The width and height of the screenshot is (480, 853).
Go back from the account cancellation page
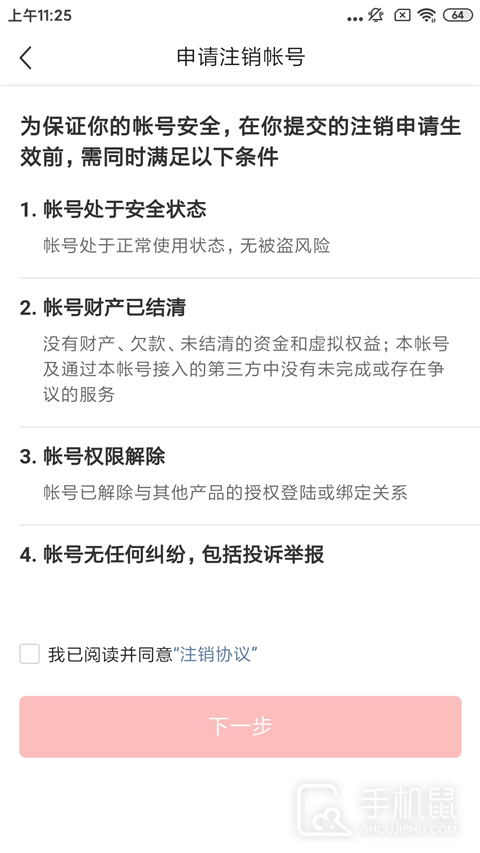click(26, 57)
